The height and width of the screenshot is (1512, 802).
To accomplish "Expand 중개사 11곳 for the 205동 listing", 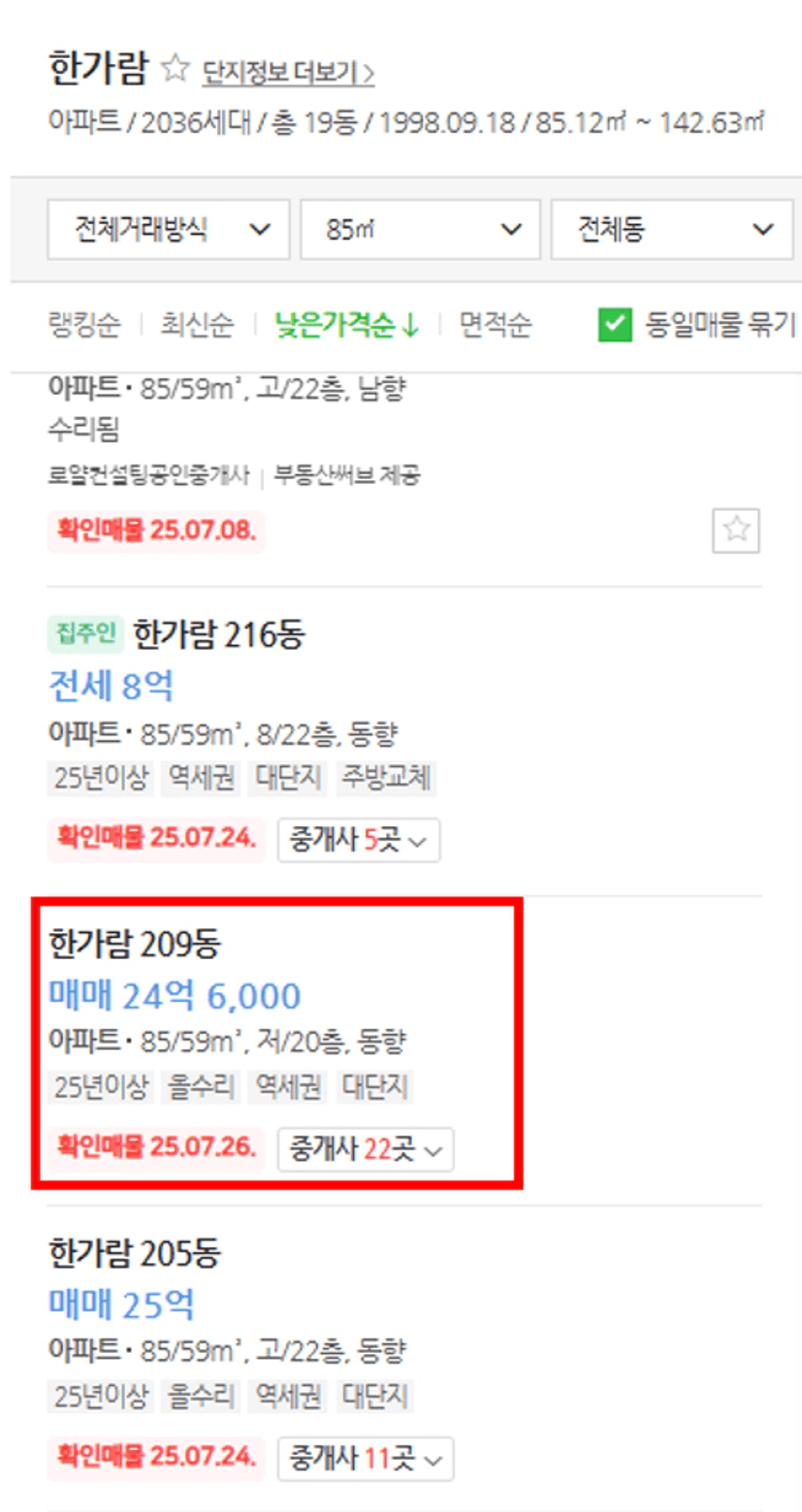I will [366, 1458].
